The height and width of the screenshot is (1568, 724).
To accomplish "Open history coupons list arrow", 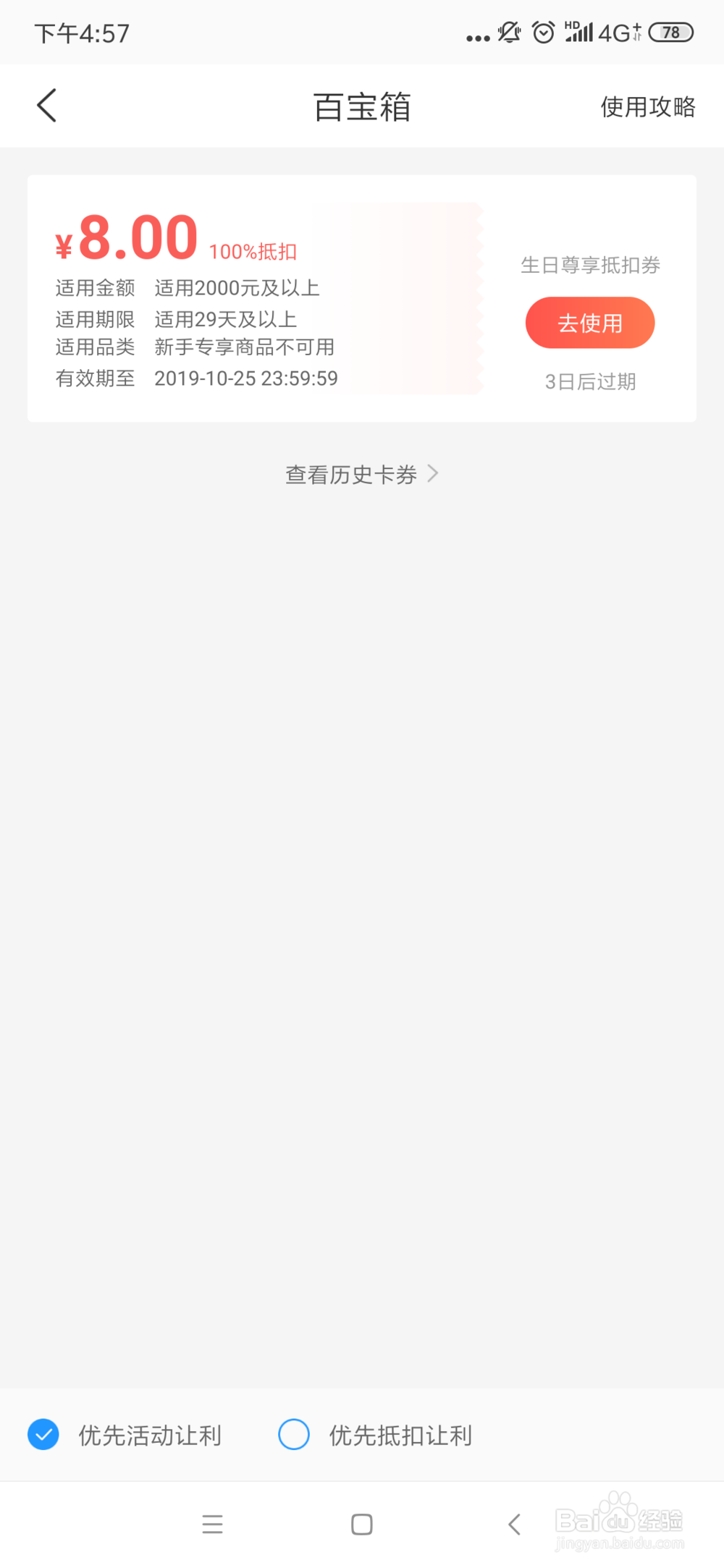I will (x=433, y=472).
